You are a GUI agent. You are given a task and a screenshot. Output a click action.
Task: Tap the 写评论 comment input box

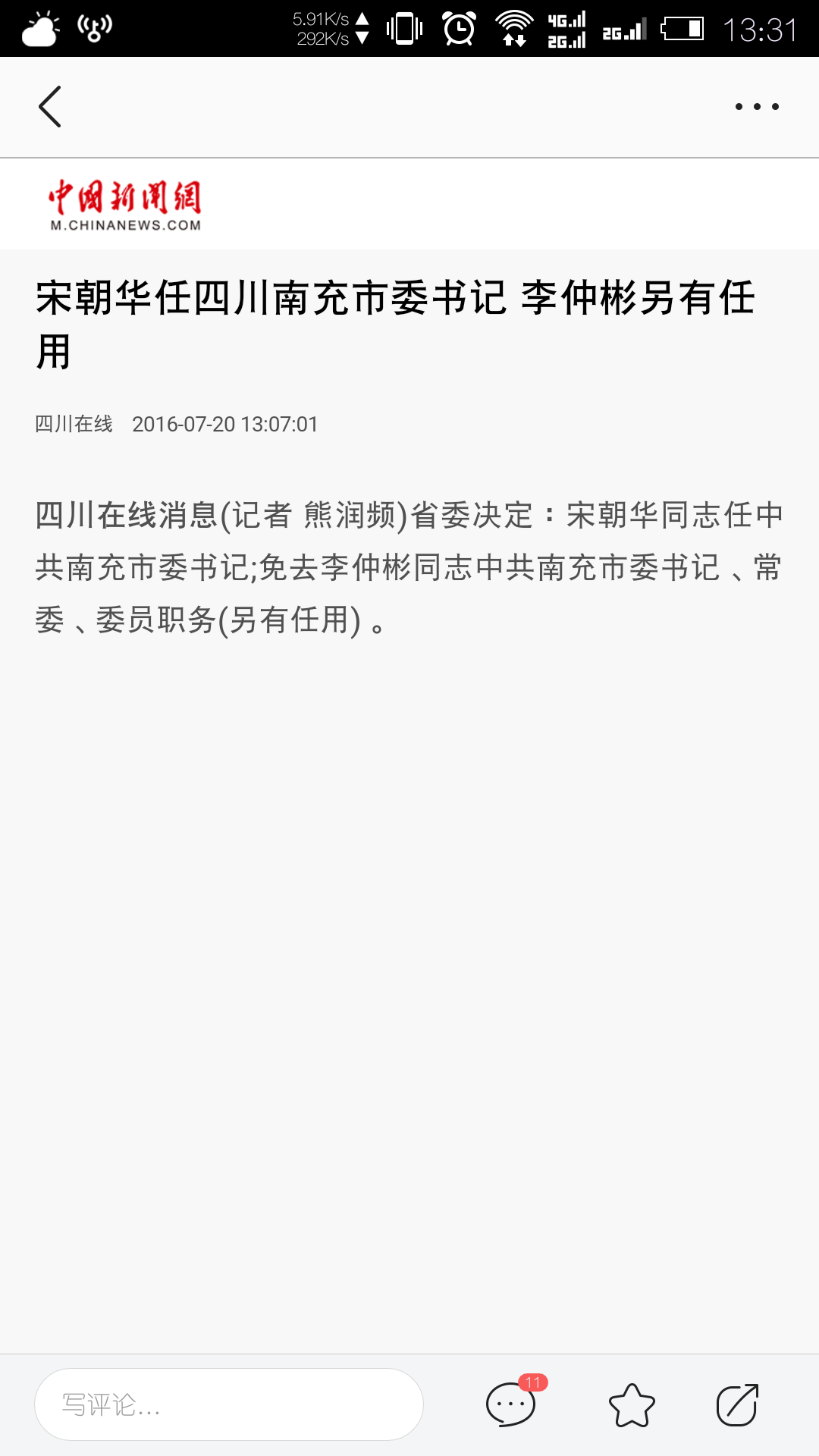(229, 1404)
